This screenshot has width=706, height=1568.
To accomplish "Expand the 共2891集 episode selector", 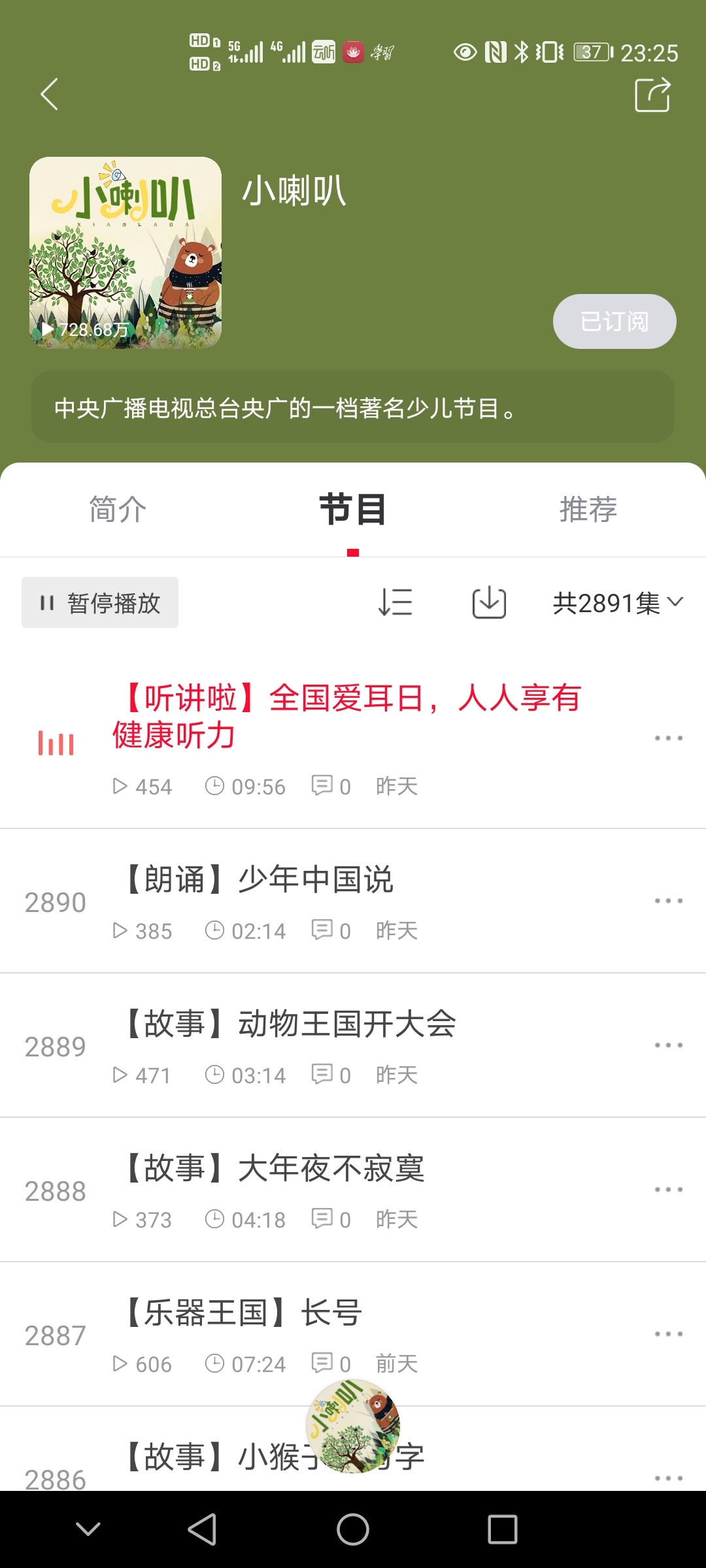I will (618, 602).
